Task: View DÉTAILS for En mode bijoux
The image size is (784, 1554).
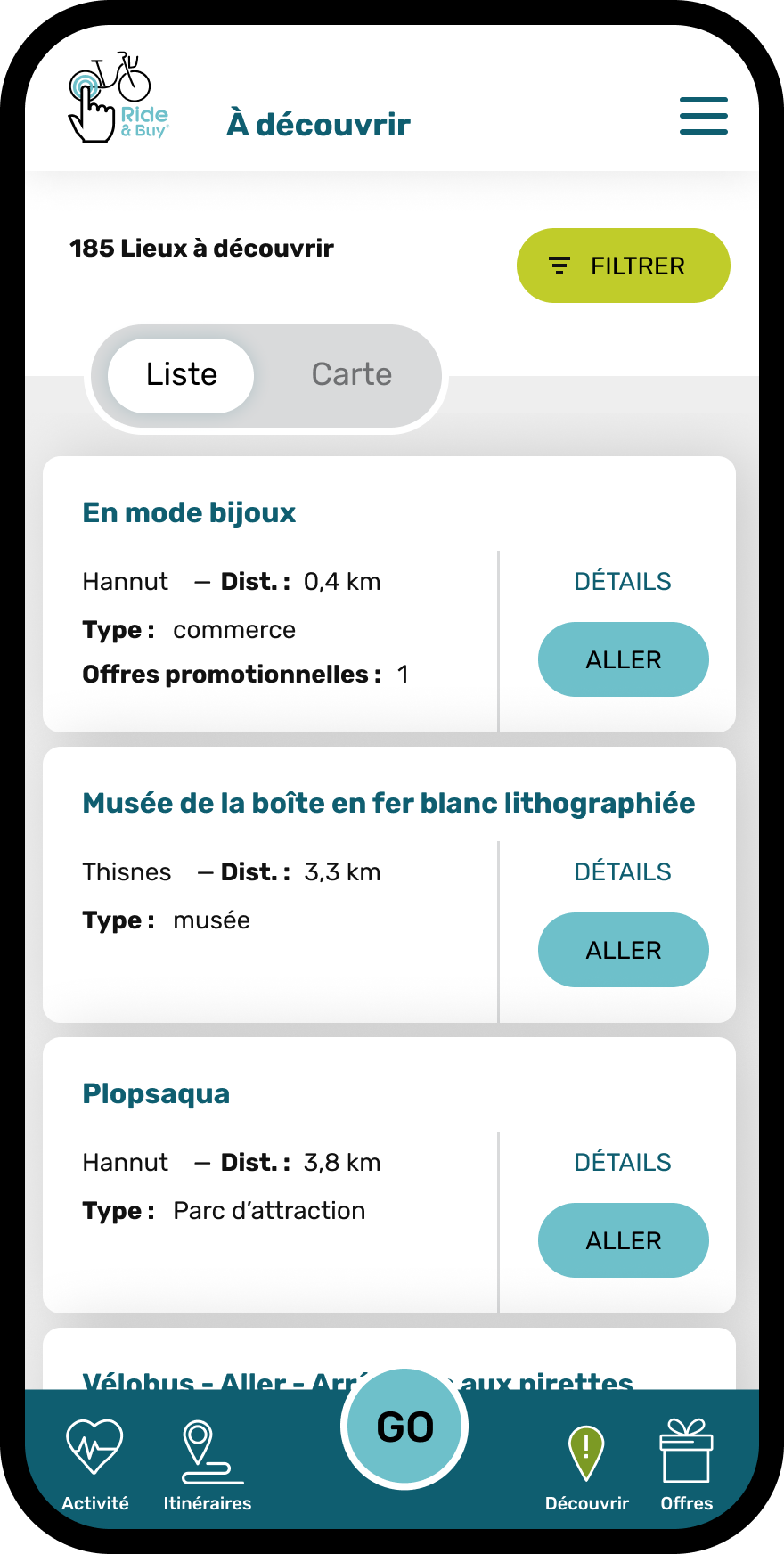Action: 623,582
